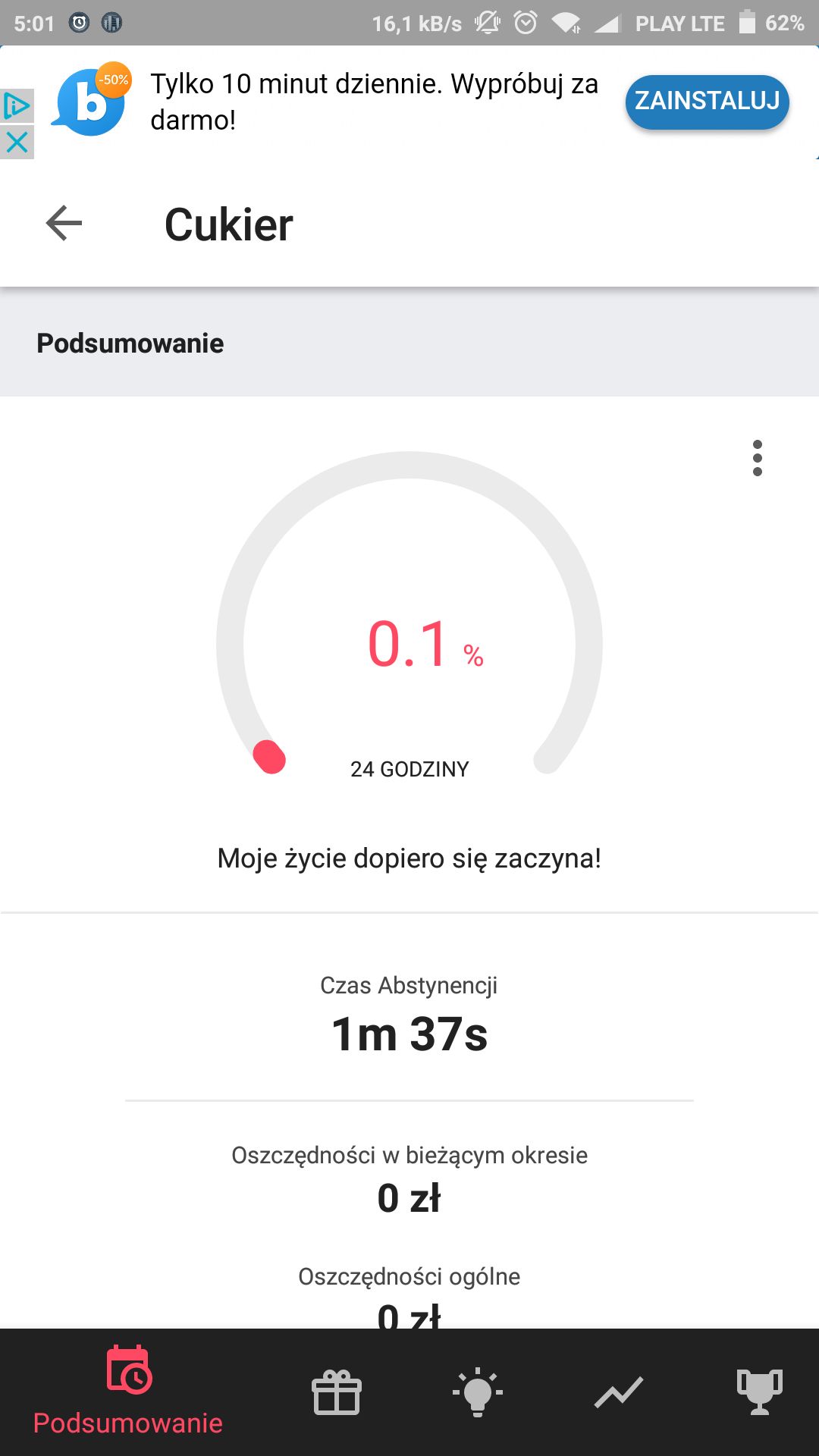819x1456 pixels.
Task: Switch to the trend chart tab
Action: (619, 1392)
